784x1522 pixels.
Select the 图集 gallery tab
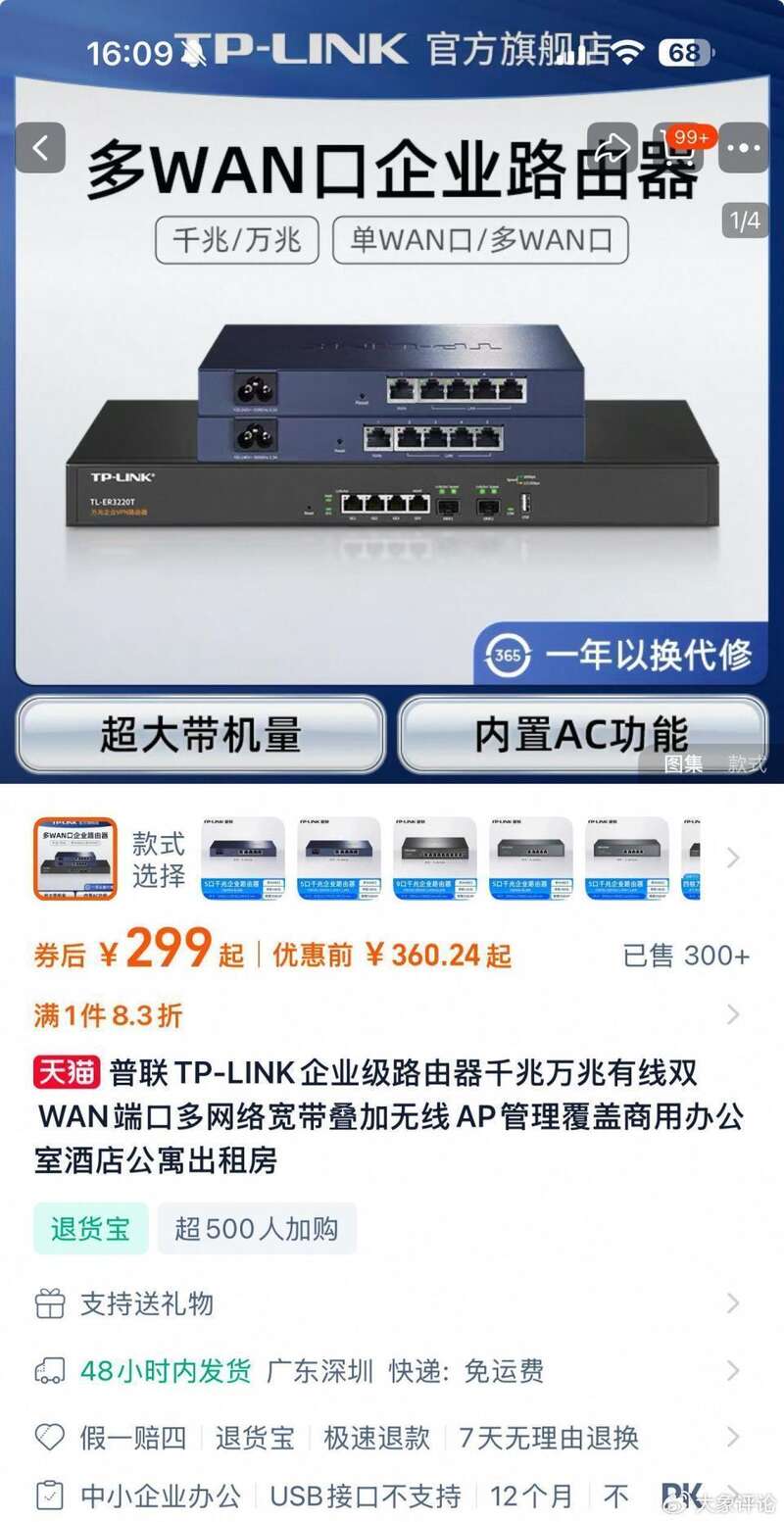point(683,763)
